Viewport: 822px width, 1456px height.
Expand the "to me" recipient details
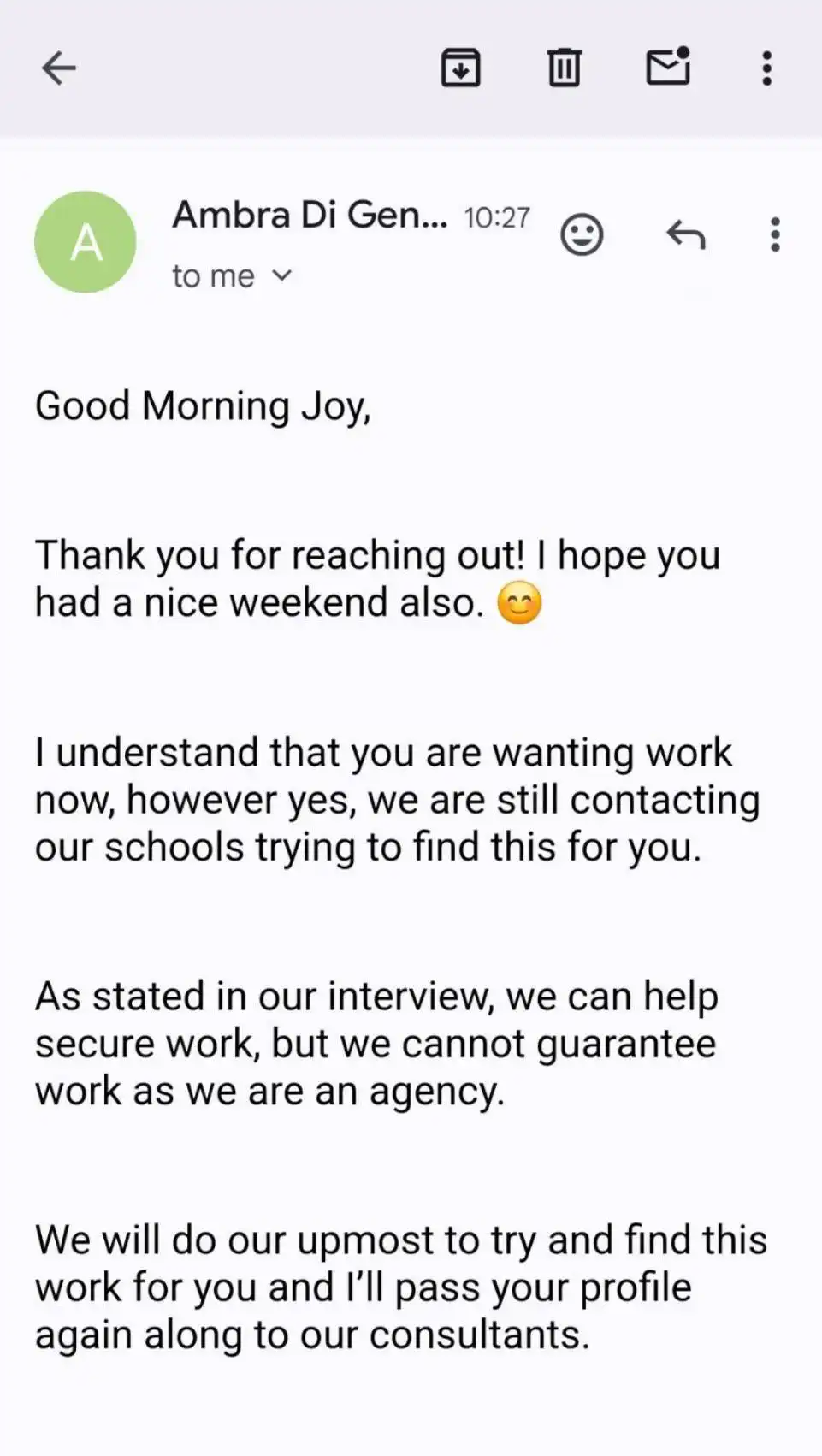click(x=281, y=276)
